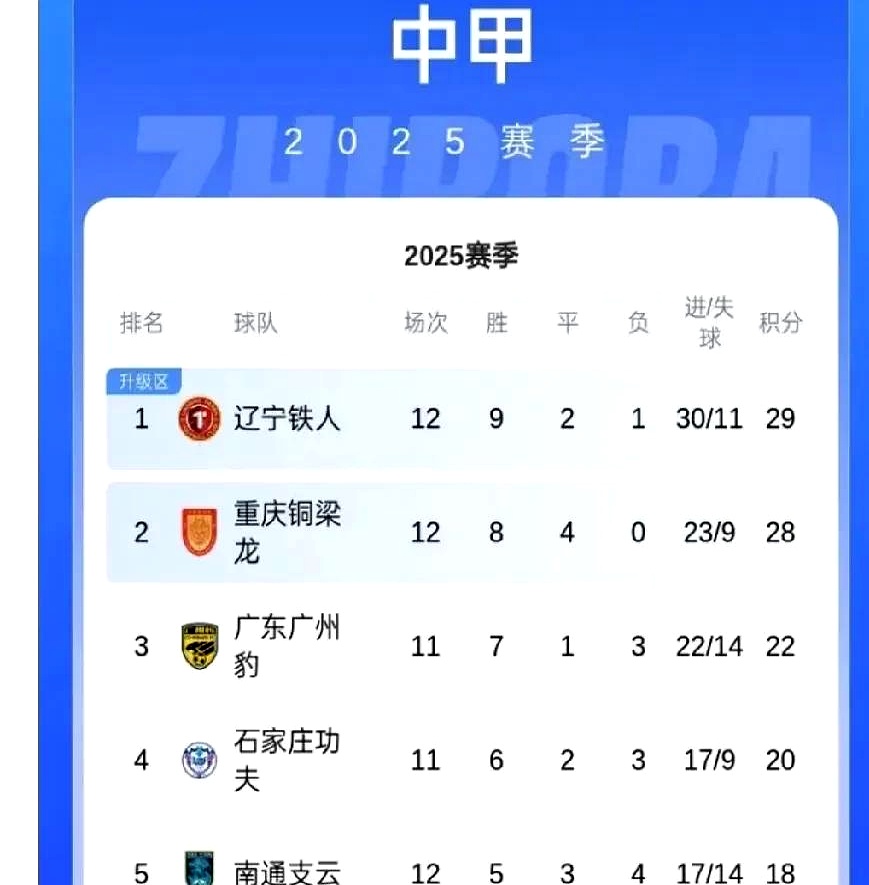The height and width of the screenshot is (885, 869).
Task: Click the Liaoning Tieren team crest logo
Action: pos(197,419)
